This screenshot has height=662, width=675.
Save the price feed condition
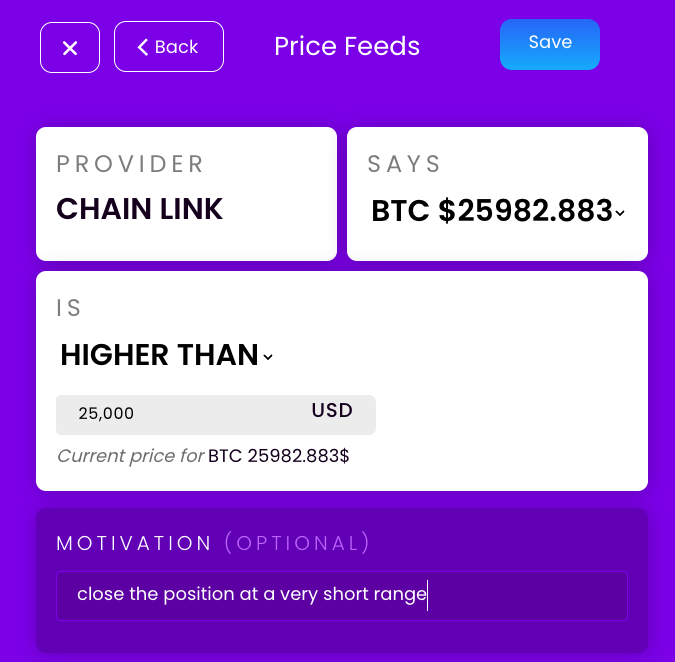click(x=549, y=44)
